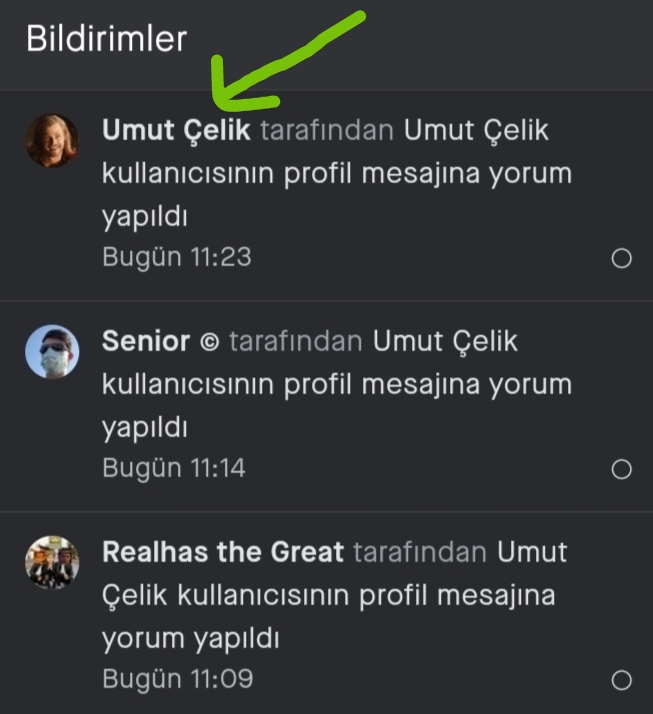Open Realhas the Great's notification from 11:09
Screen dimensions: 653x714
pyautogui.click(x=340, y=595)
